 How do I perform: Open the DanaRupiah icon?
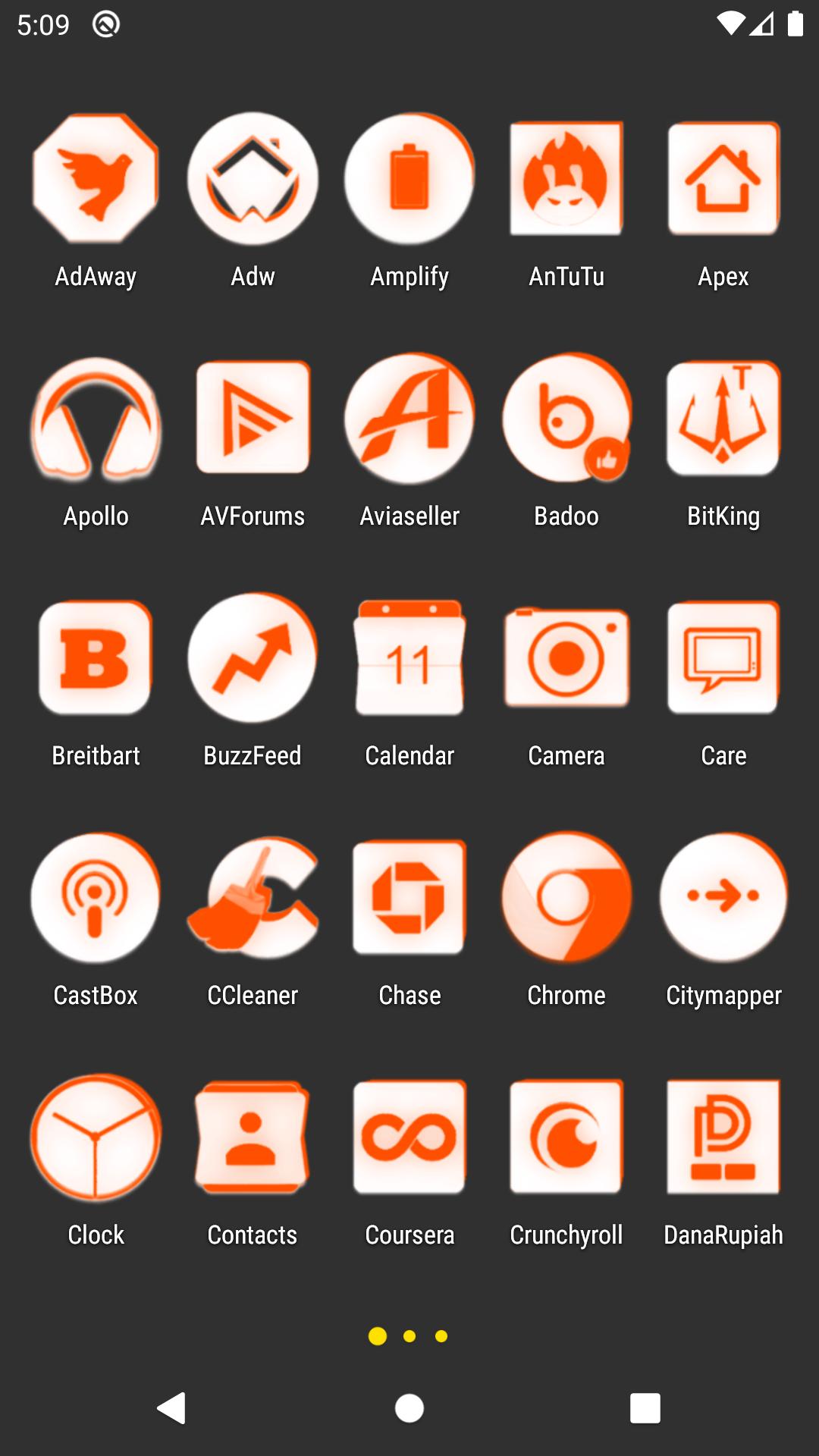coord(723,1137)
